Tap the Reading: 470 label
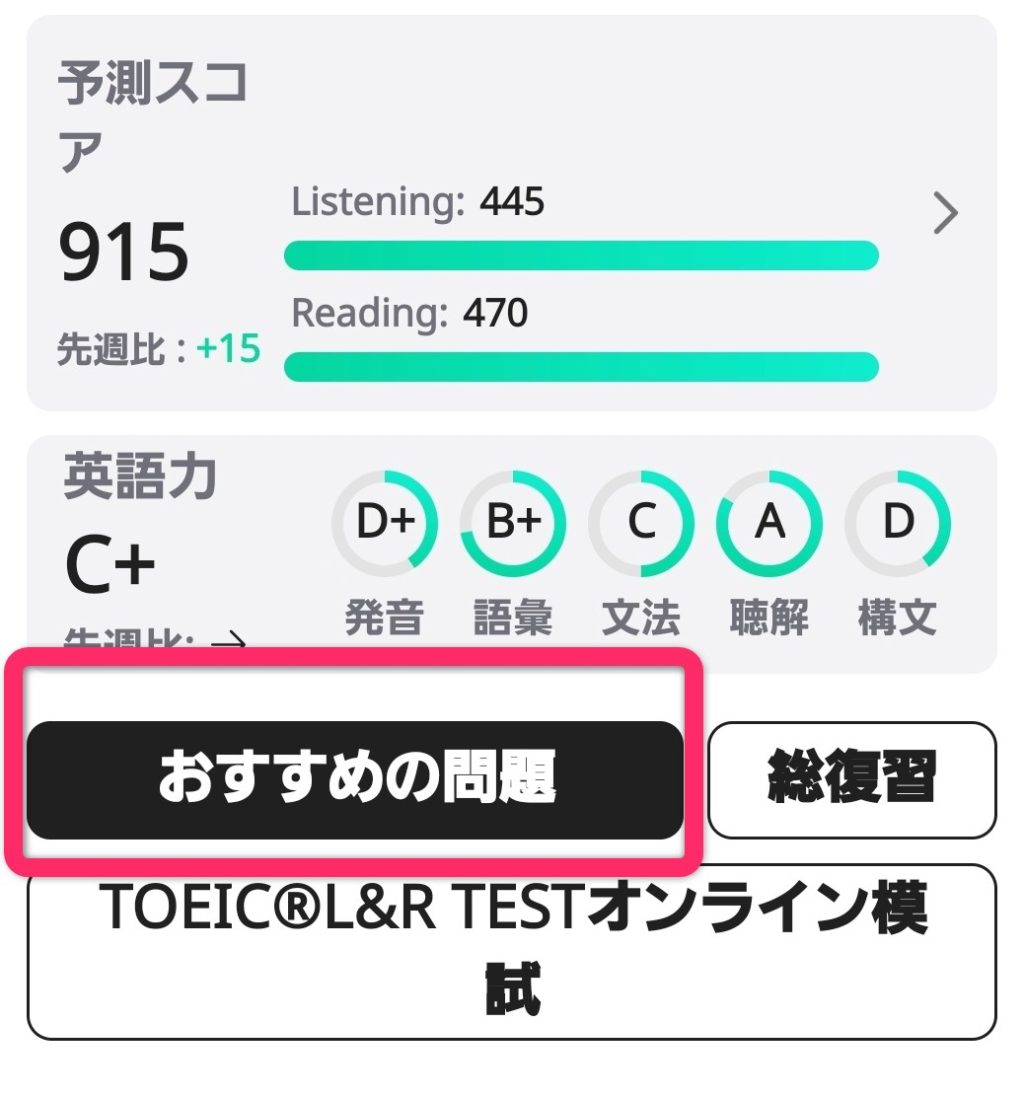 coord(409,313)
